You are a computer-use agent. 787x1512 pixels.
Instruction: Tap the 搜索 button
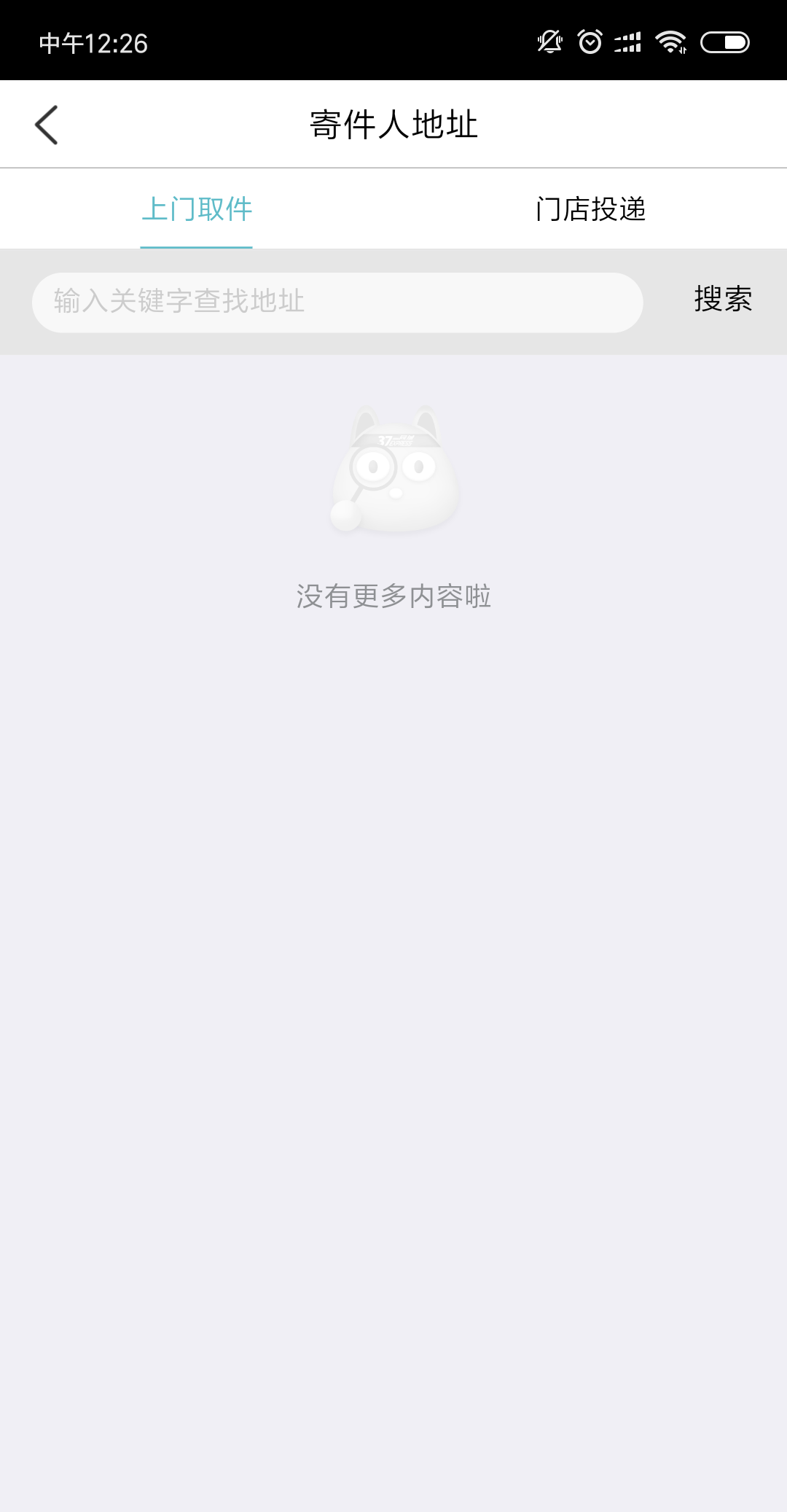(722, 300)
